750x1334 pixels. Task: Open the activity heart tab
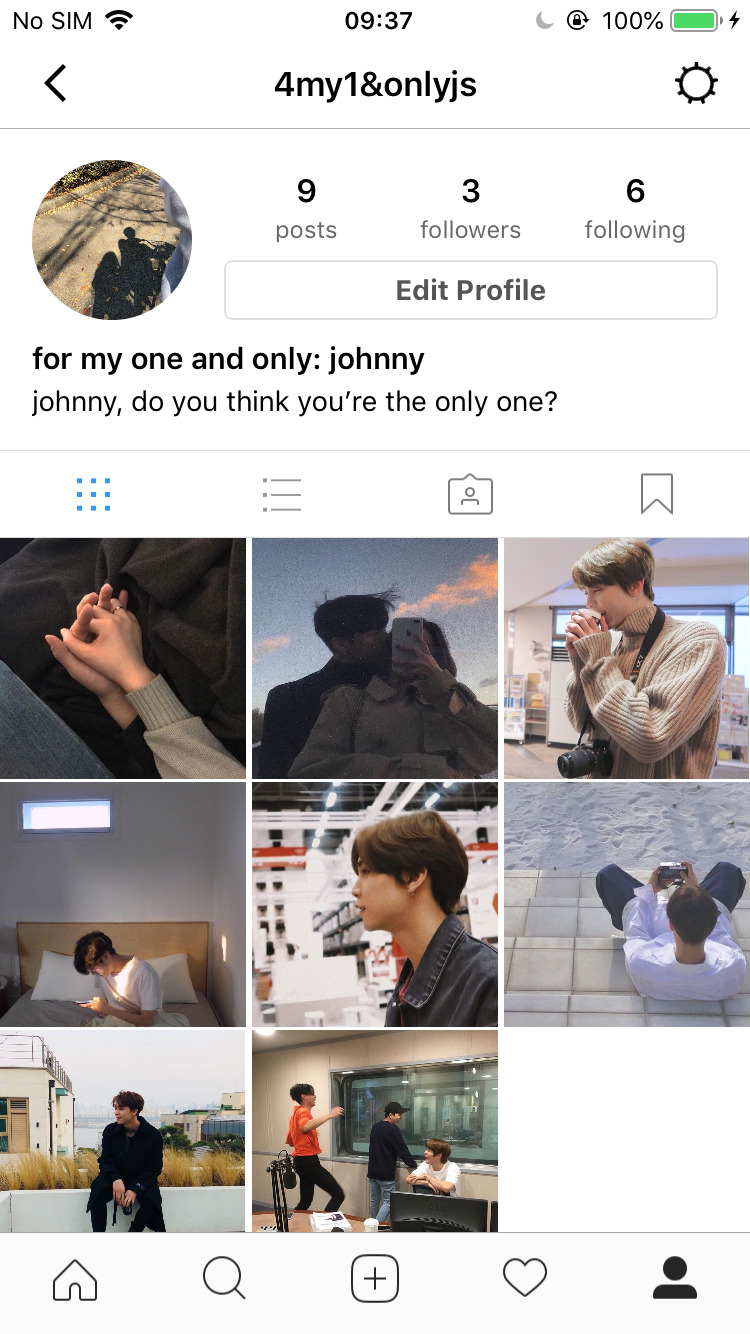(x=525, y=1279)
